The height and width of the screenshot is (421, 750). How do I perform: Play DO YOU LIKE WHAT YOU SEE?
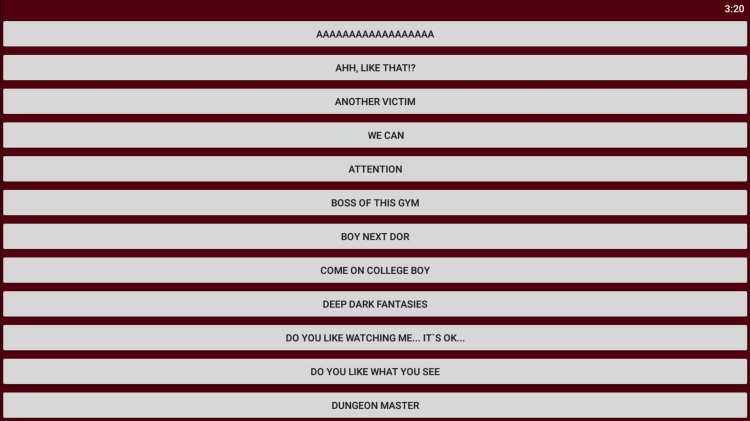(x=375, y=372)
